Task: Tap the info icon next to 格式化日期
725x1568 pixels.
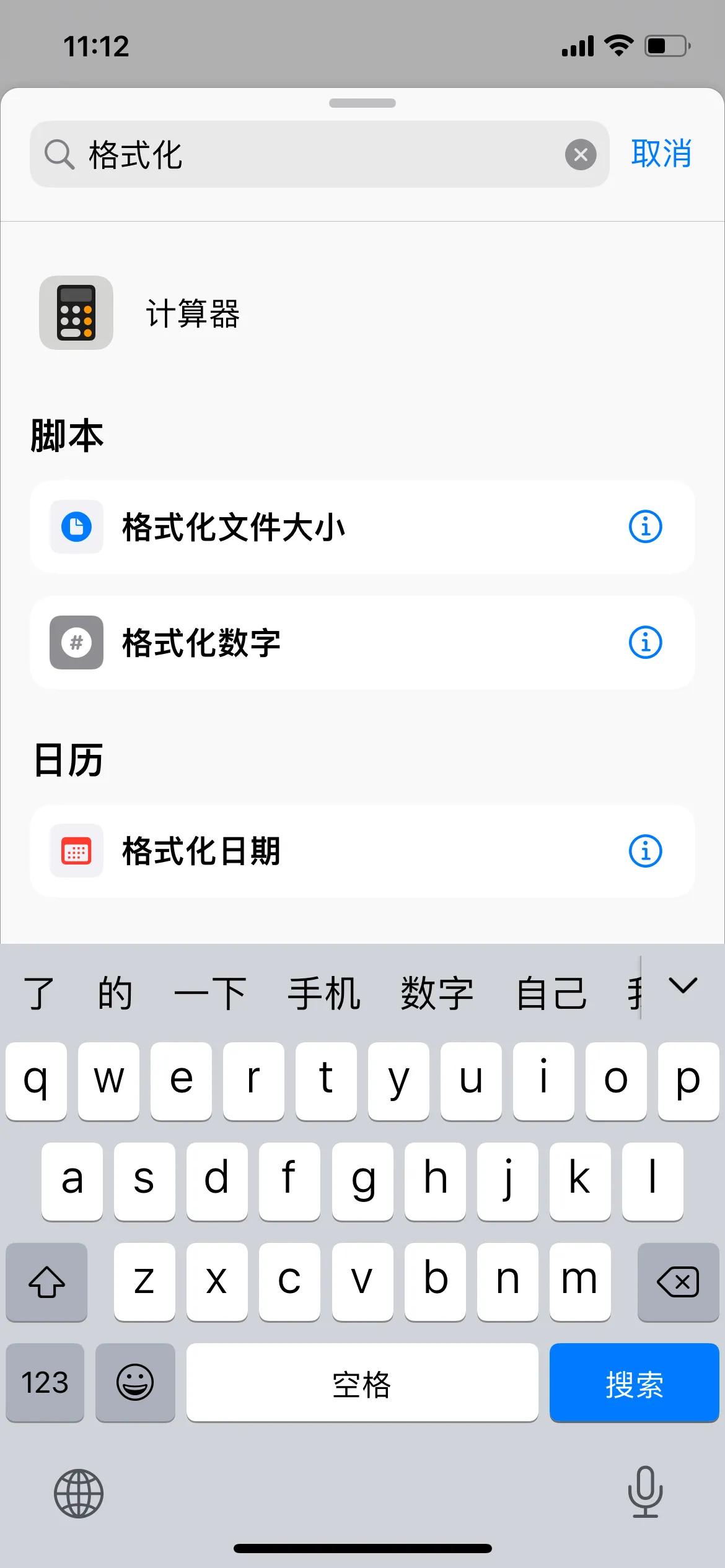Action: pyautogui.click(x=645, y=851)
